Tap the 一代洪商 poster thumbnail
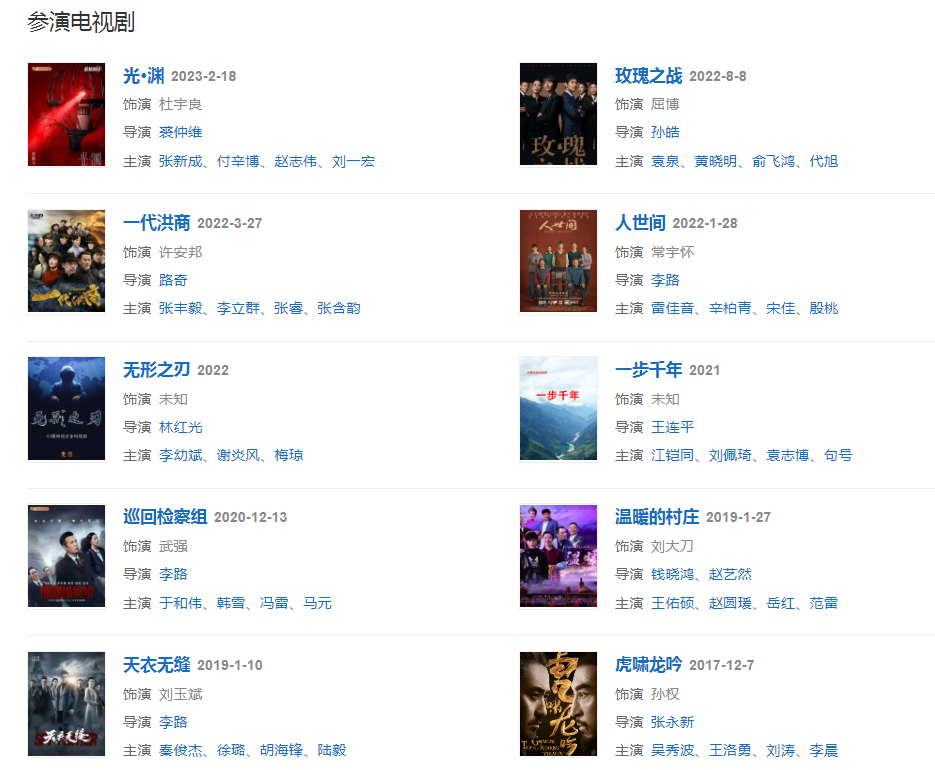Image resolution: width=935 pixels, height=770 pixels. (66, 261)
